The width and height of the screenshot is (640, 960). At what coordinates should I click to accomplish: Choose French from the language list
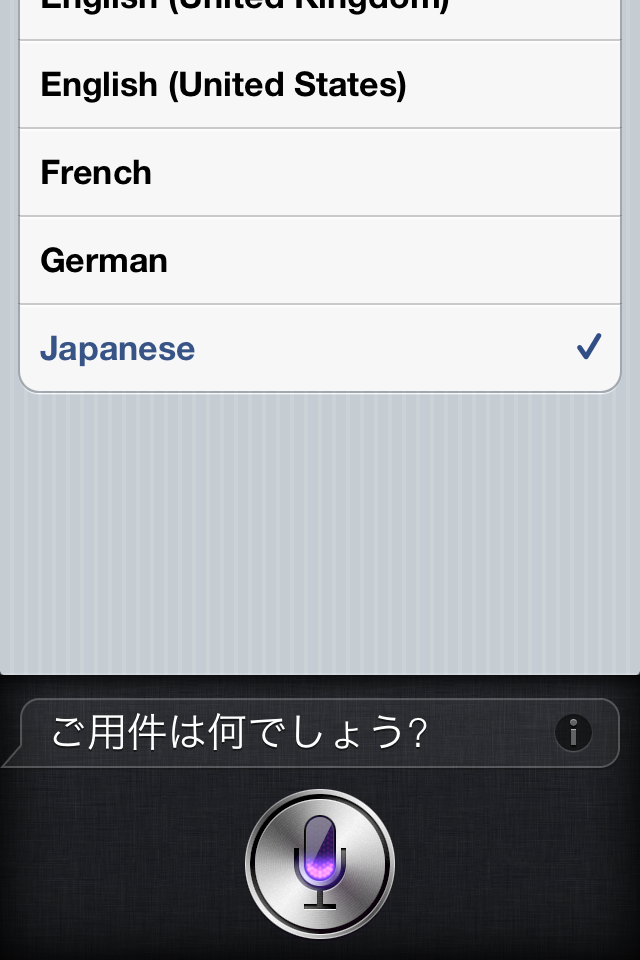[320, 173]
